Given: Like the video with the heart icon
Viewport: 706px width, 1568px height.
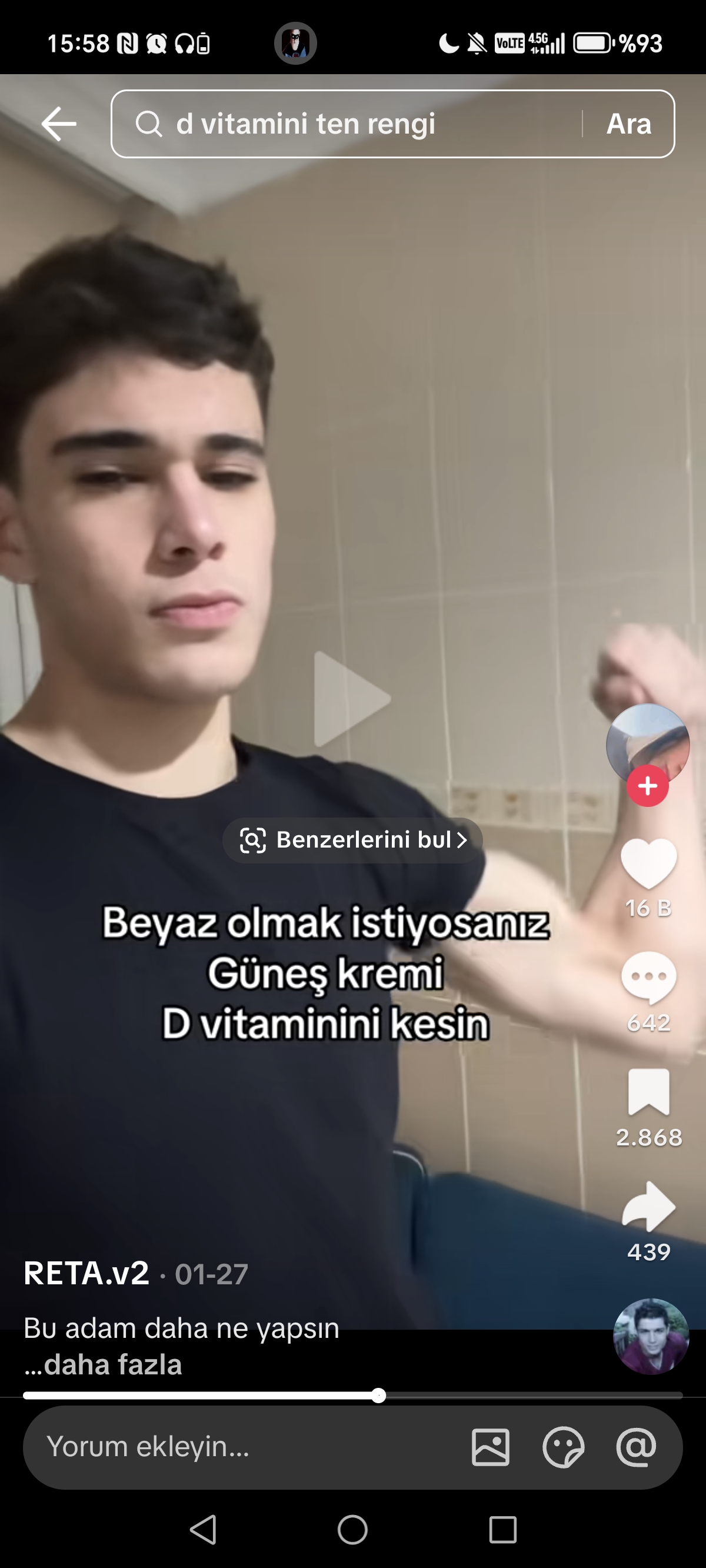Looking at the screenshot, I should (x=648, y=863).
